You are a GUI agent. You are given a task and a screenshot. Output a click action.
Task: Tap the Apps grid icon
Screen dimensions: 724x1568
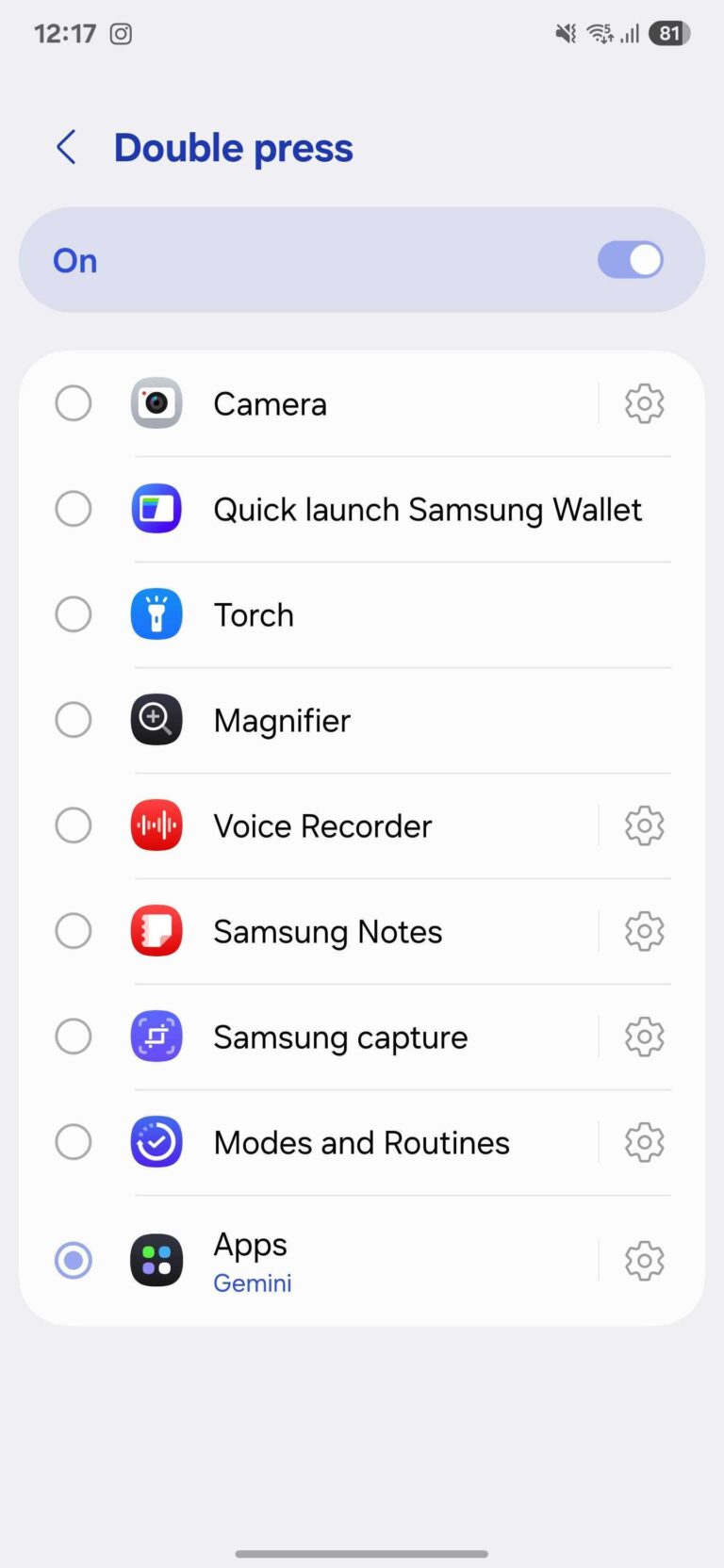(x=156, y=1260)
